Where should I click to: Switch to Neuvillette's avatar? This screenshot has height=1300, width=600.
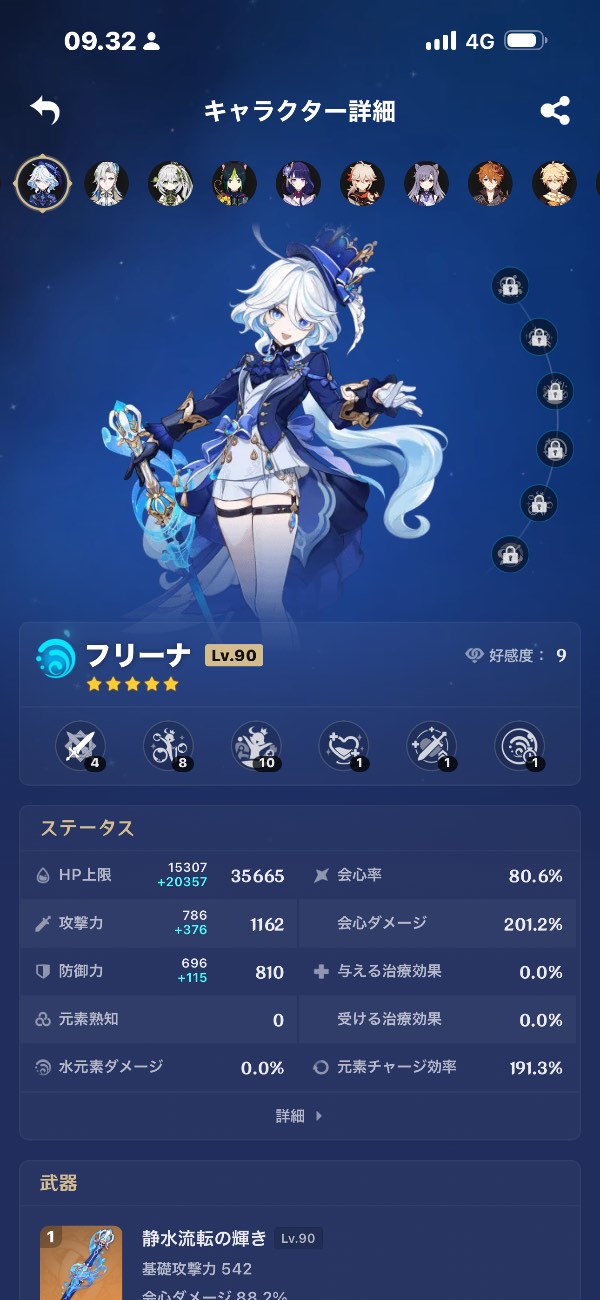(x=106, y=184)
